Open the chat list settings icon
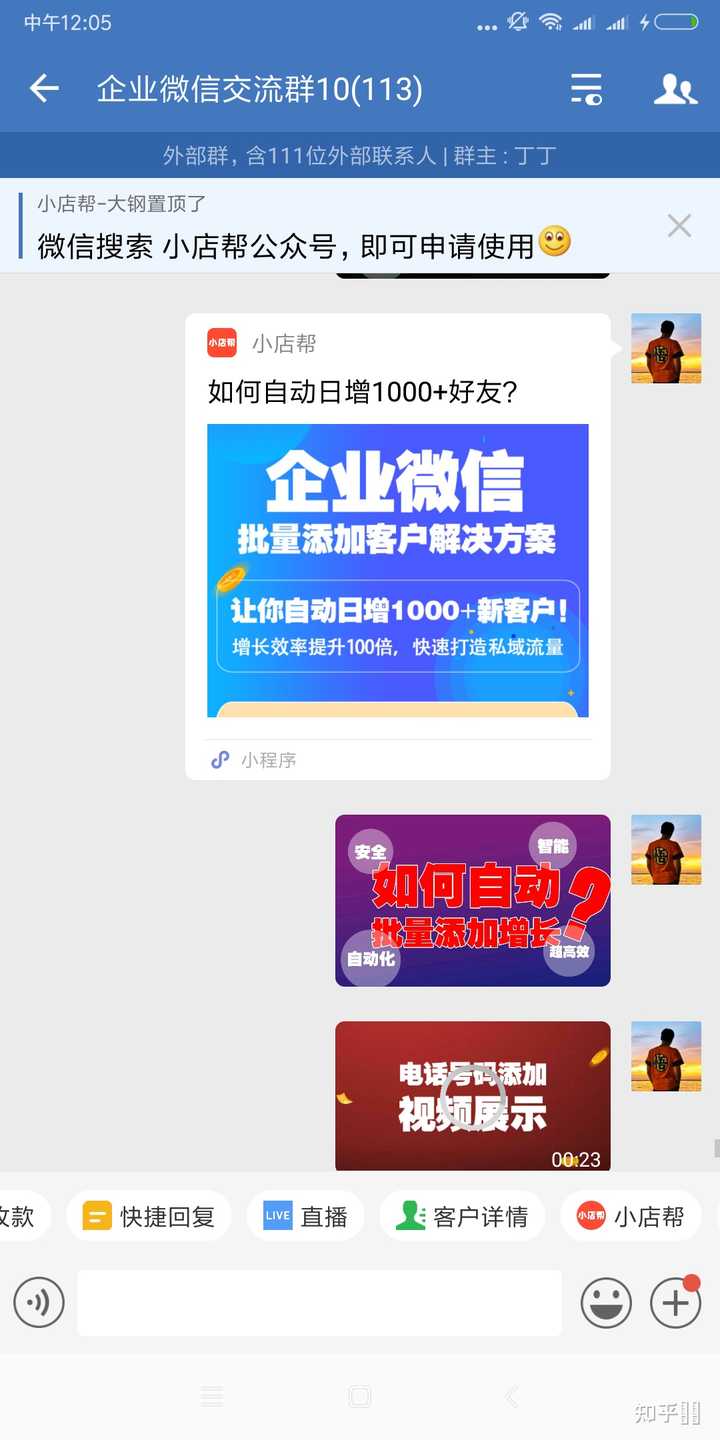 click(586, 89)
